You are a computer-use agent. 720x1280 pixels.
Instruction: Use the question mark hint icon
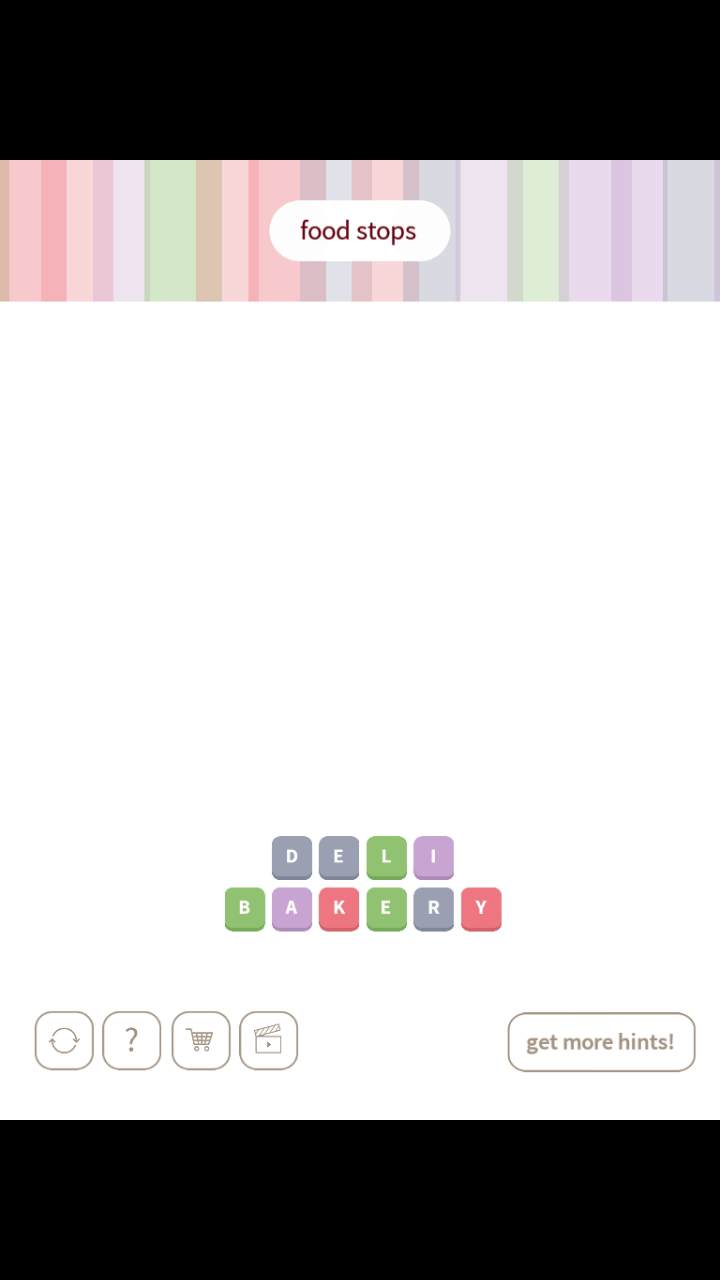point(131,1041)
